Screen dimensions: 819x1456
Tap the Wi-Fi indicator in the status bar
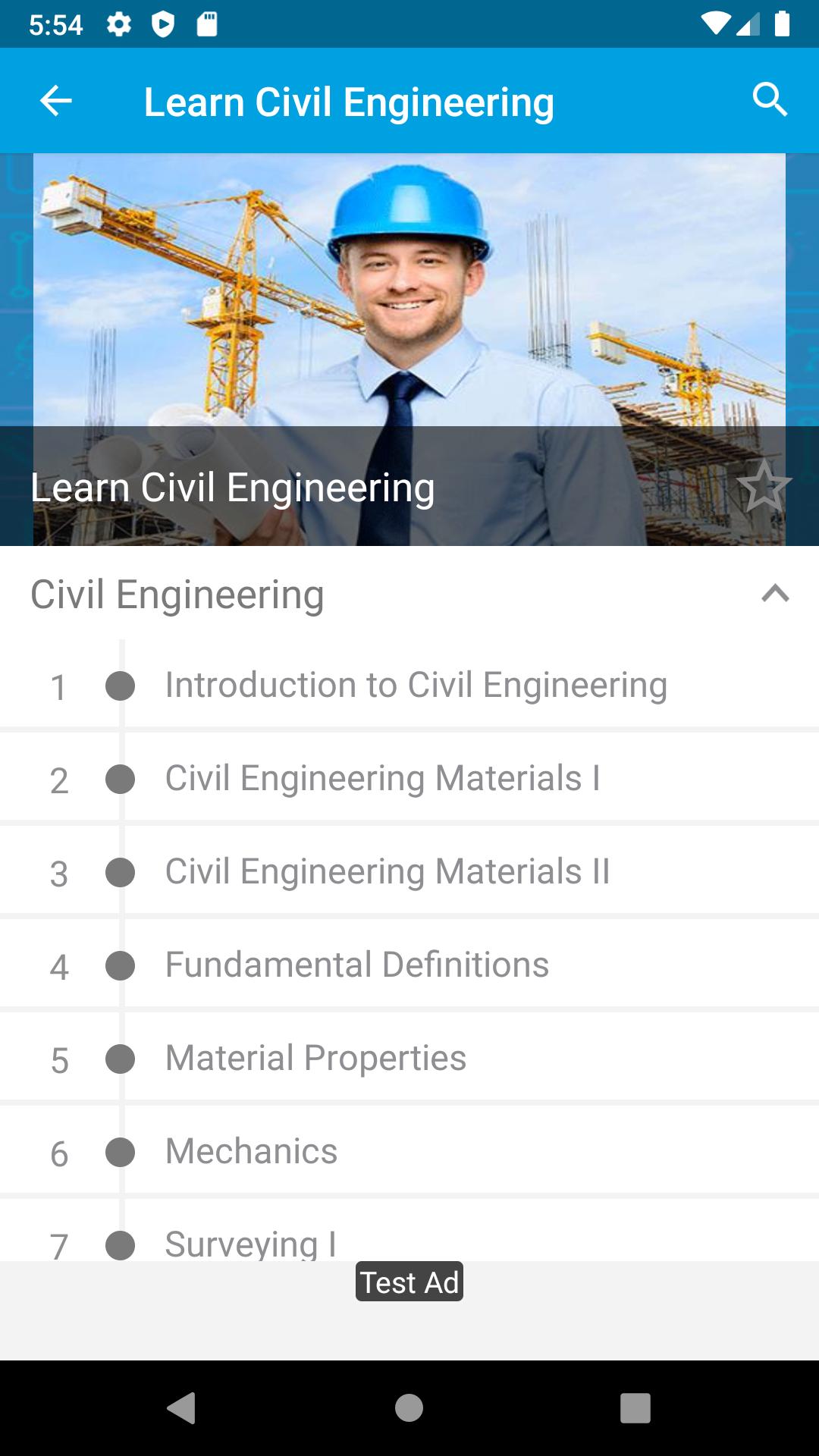coord(716,24)
